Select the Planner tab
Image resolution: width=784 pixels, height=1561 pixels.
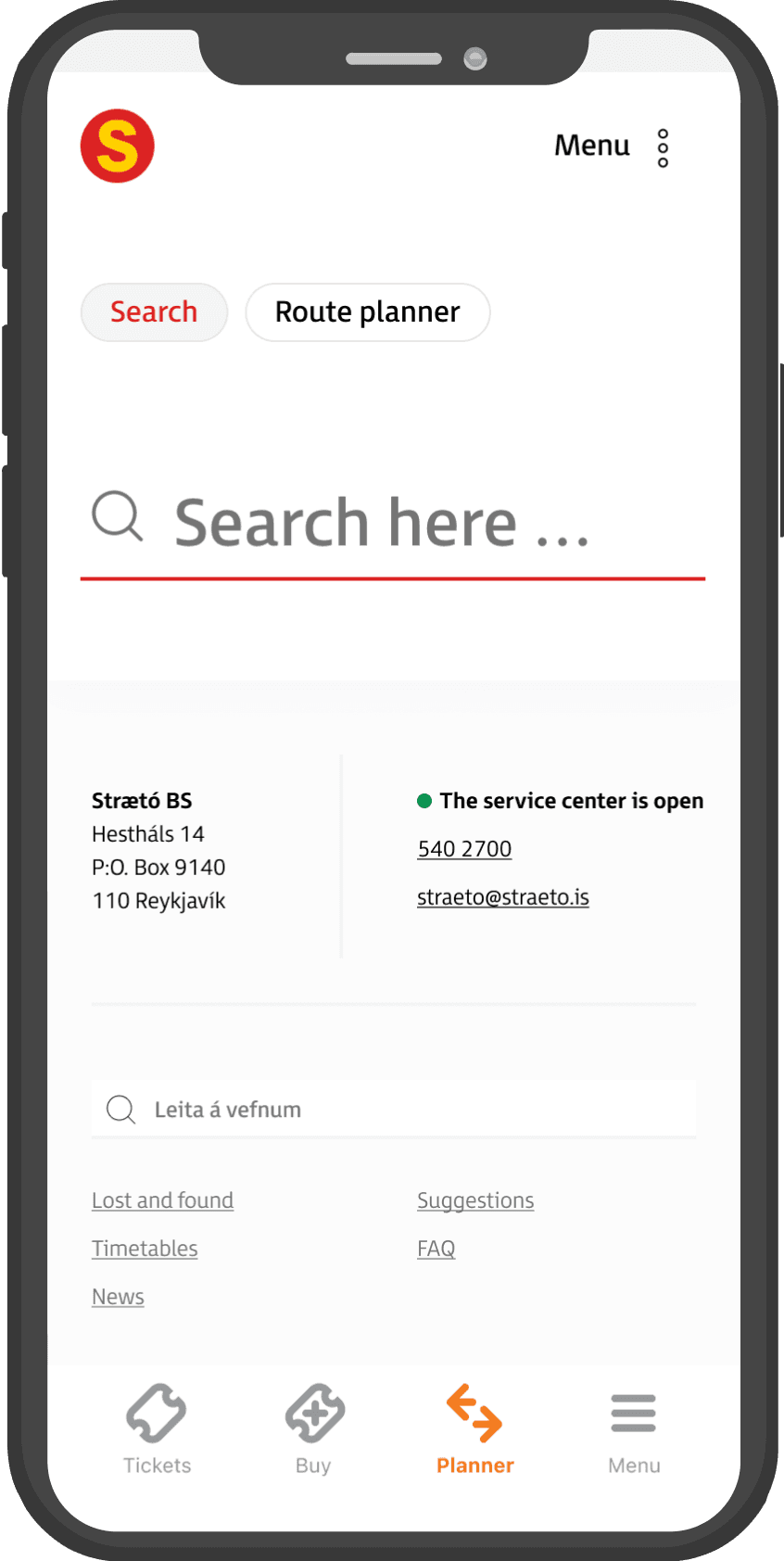(x=474, y=1429)
